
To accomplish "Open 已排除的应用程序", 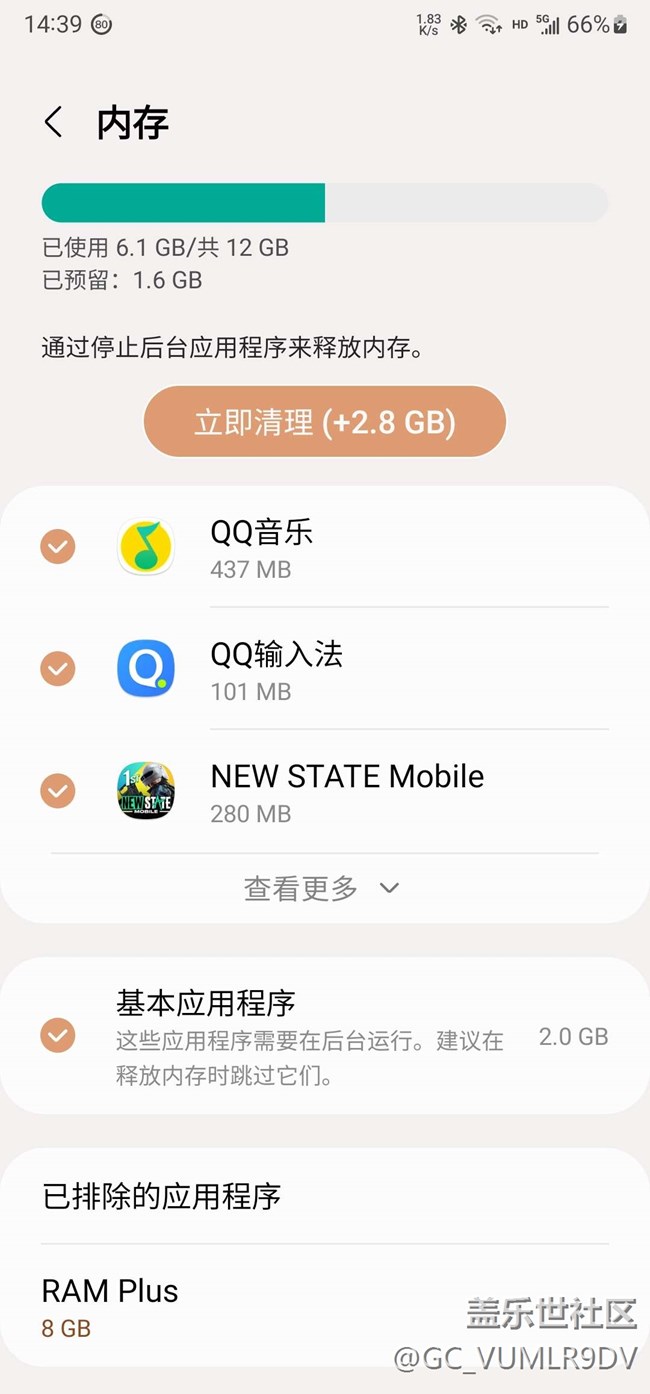I will click(325, 1196).
